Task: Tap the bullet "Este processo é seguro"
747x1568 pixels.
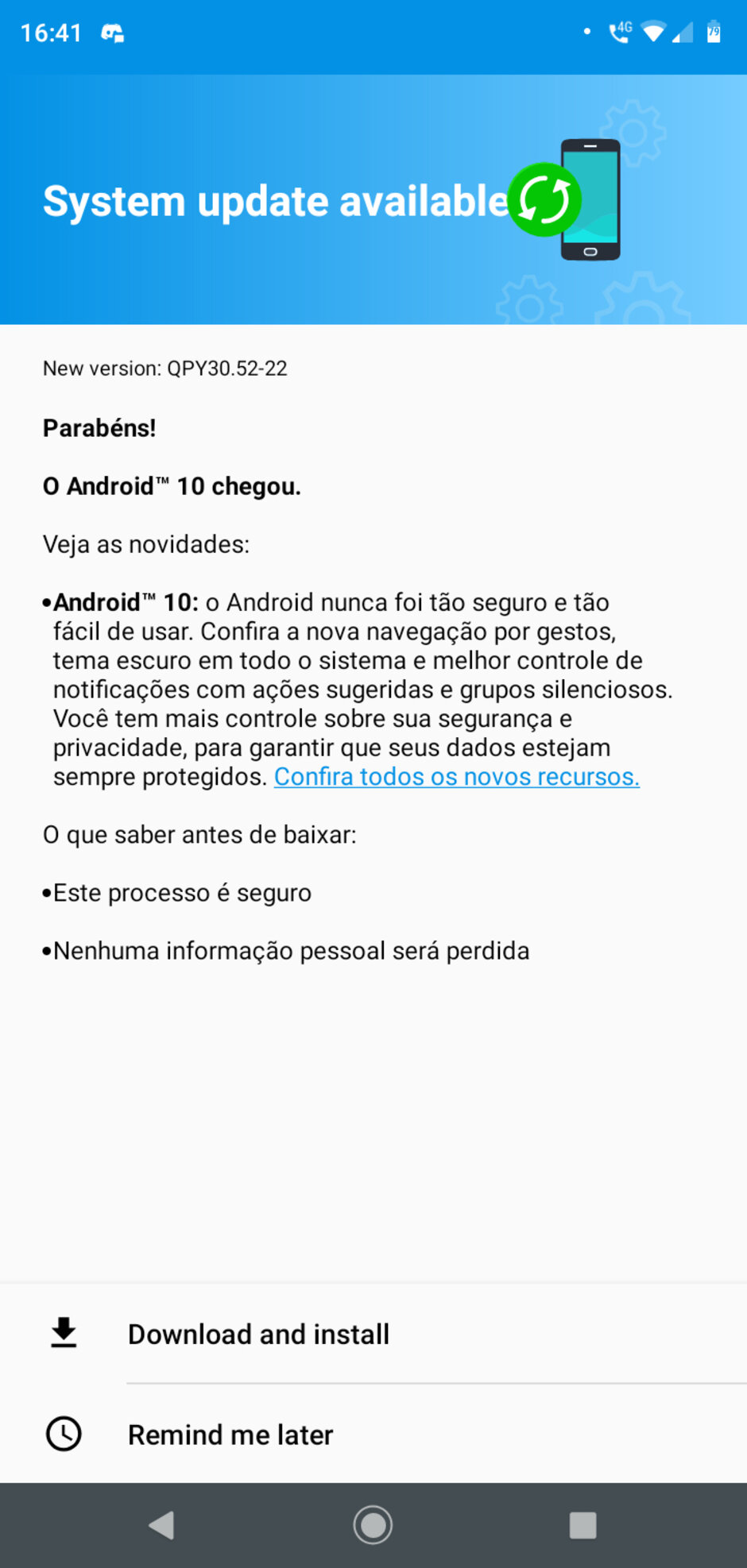Action: 176,892
